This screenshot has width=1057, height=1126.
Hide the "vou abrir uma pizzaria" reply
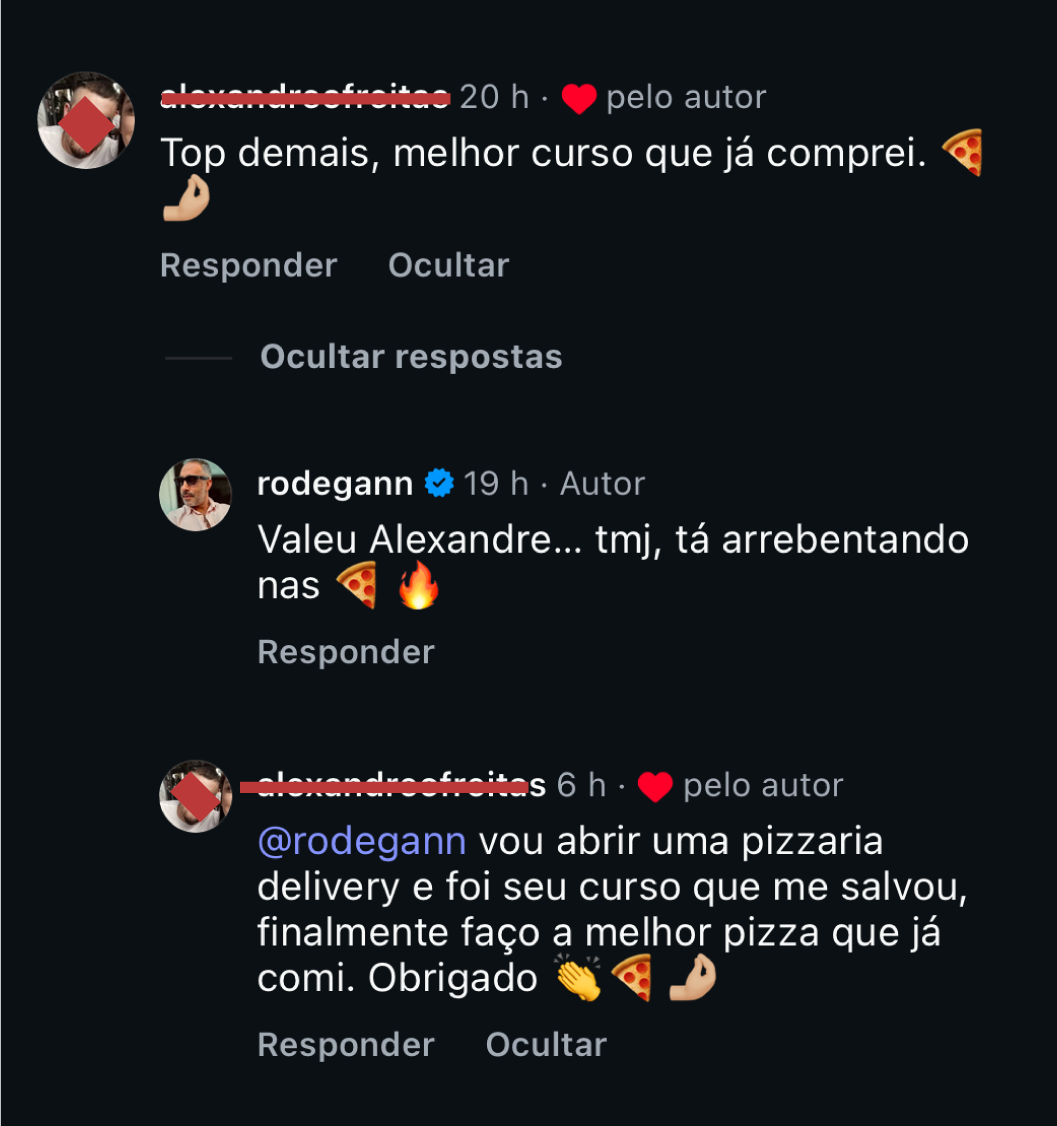[x=546, y=1045]
